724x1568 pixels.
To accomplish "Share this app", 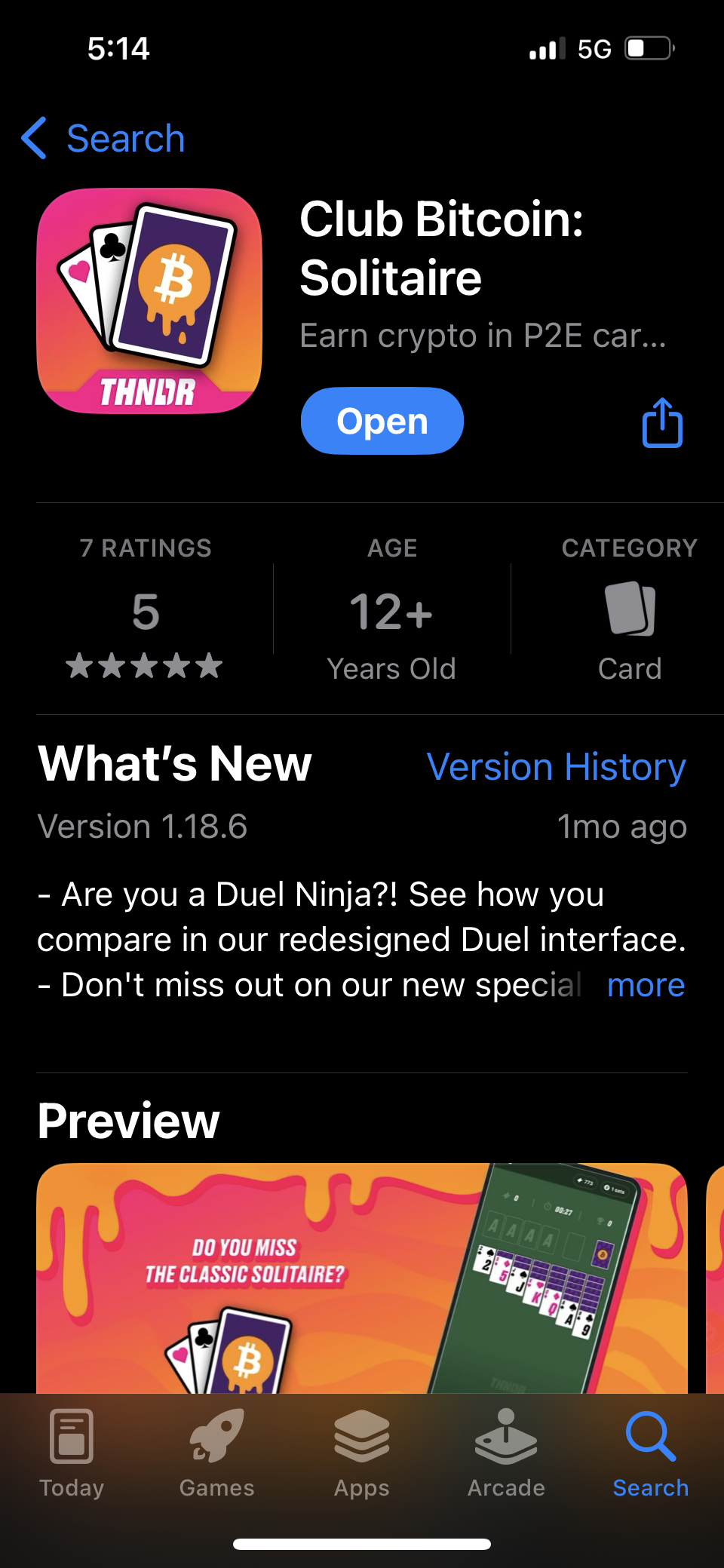I will pos(662,423).
